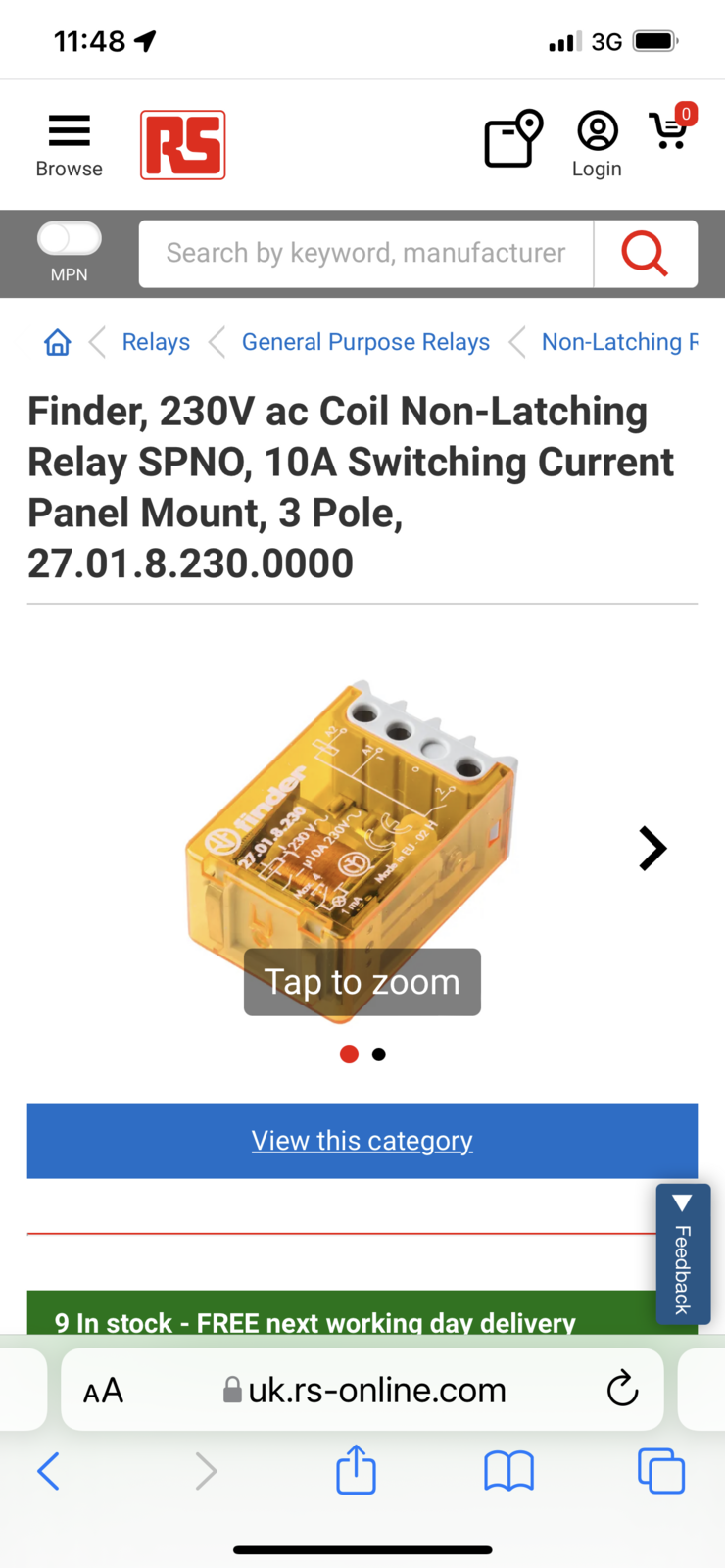Screen dimensions: 725x1568
Task: Toggle the MPN search switch
Action: click(69, 239)
